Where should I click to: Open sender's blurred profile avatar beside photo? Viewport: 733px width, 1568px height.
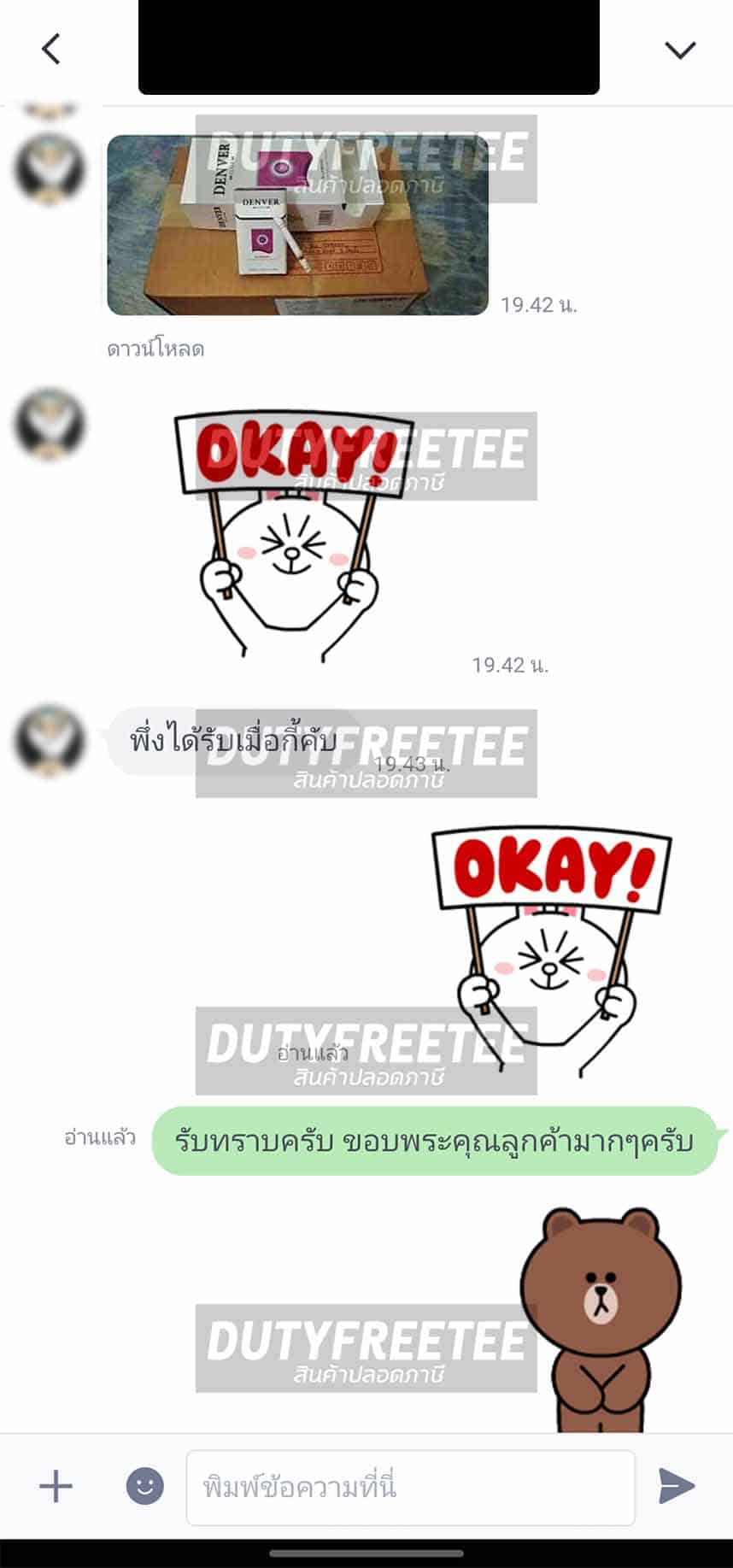pyautogui.click(x=50, y=169)
